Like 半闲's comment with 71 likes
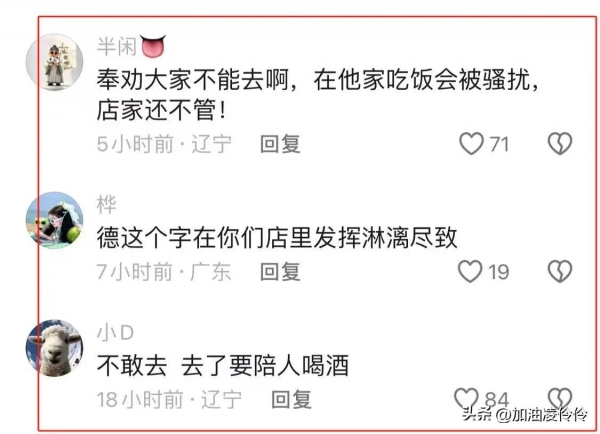 tap(471, 144)
